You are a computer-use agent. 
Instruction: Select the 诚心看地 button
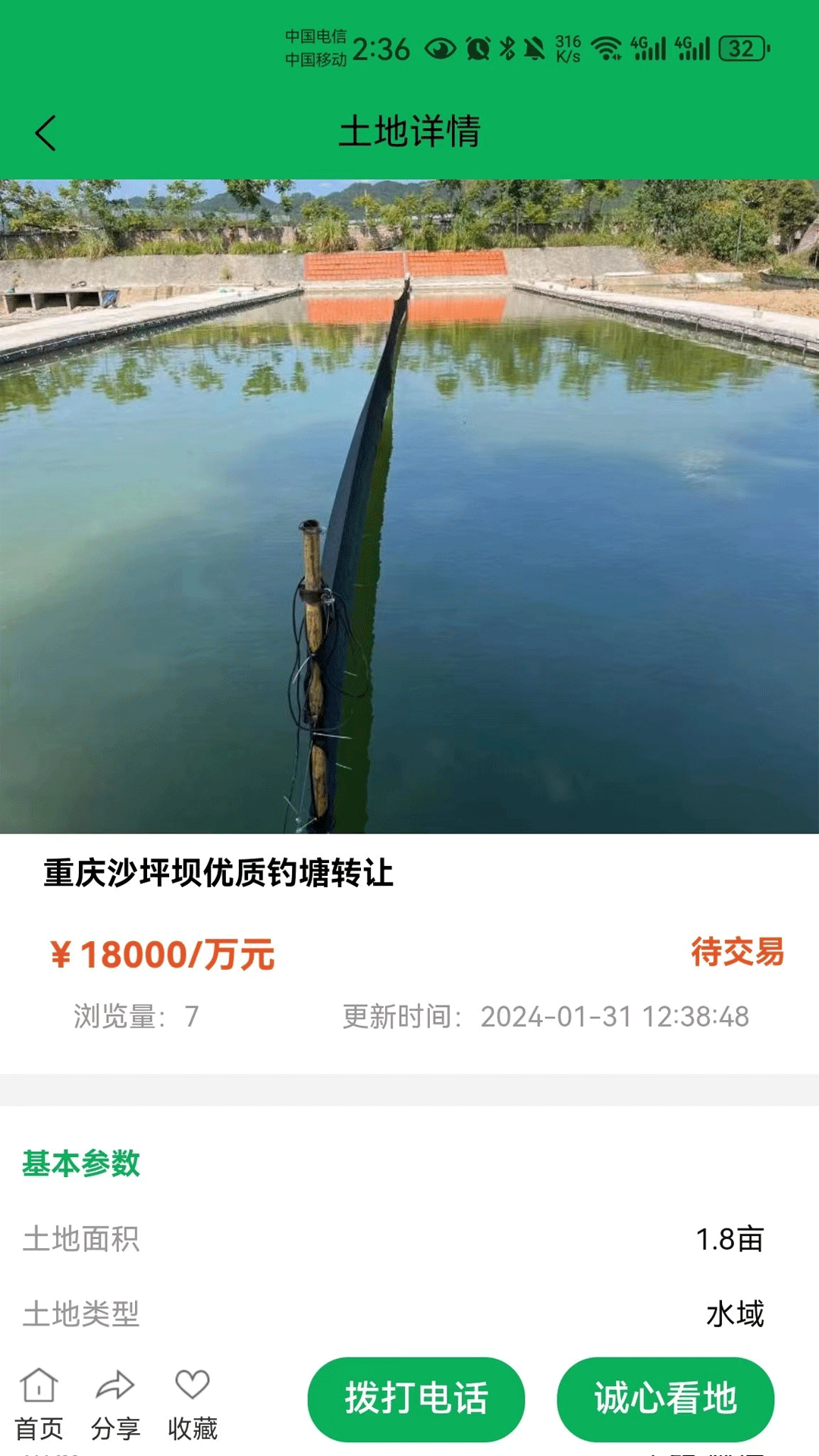(665, 1399)
